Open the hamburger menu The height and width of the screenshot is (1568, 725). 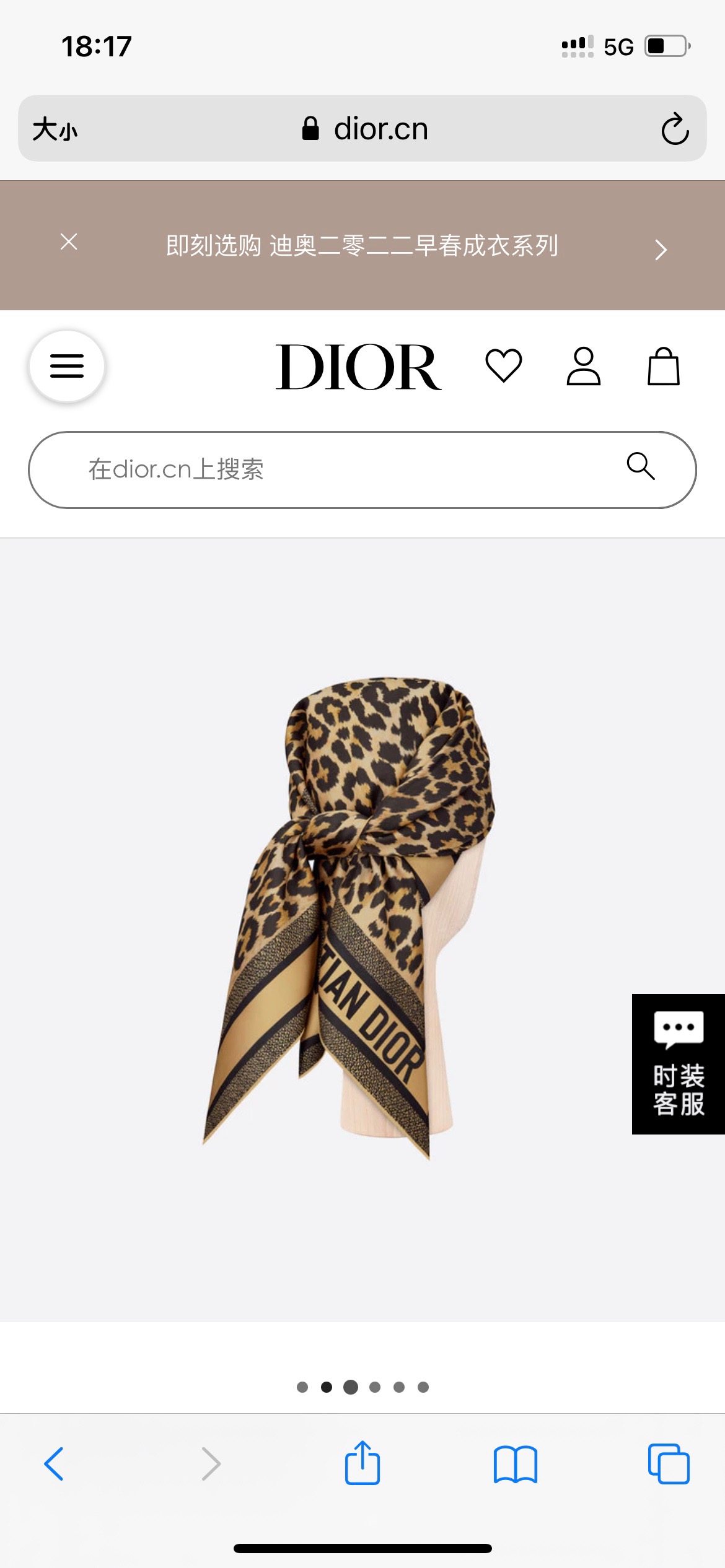(67, 366)
